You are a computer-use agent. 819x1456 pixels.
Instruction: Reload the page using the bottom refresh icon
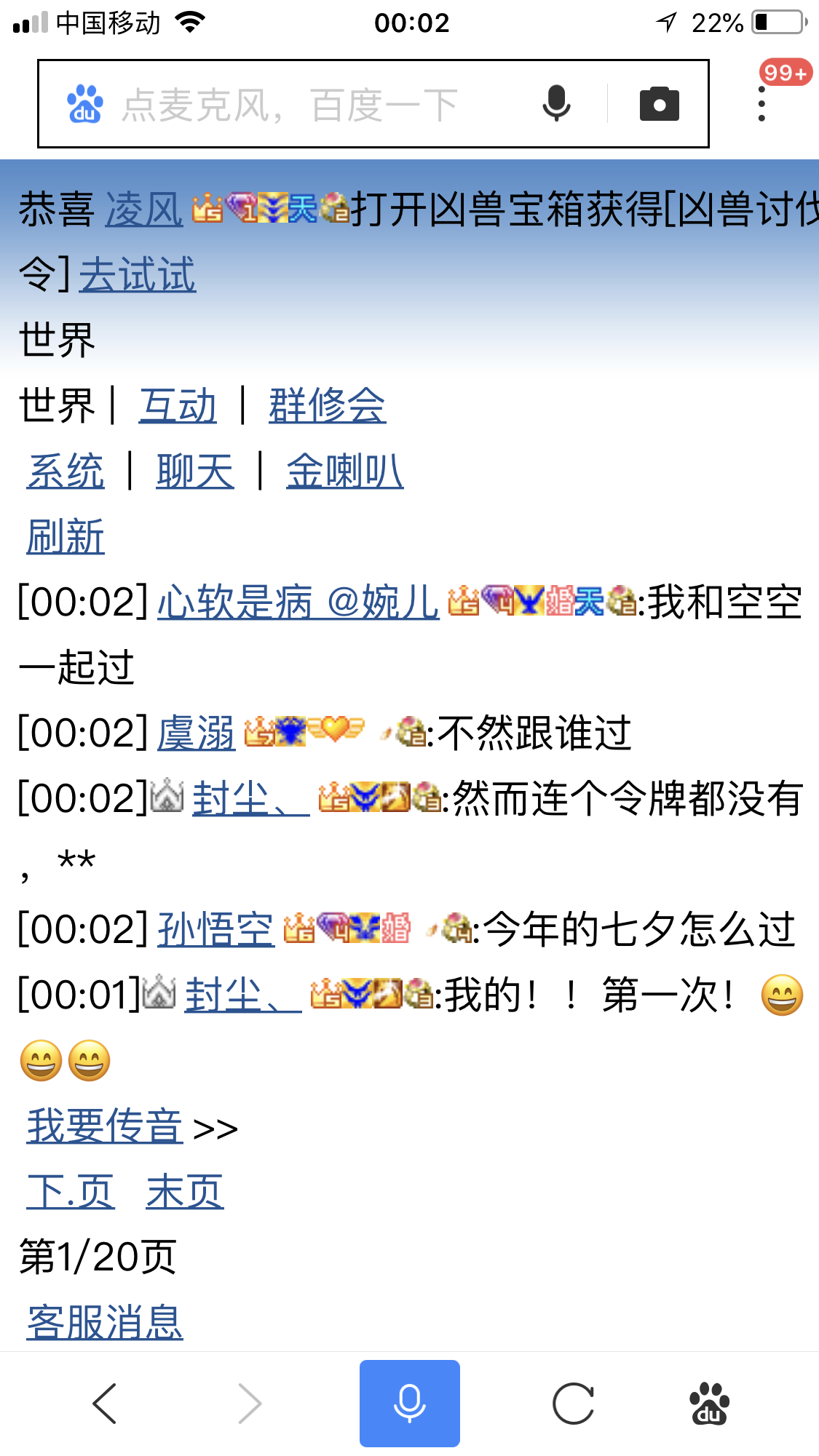pyautogui.click(x=573, y=1404)
